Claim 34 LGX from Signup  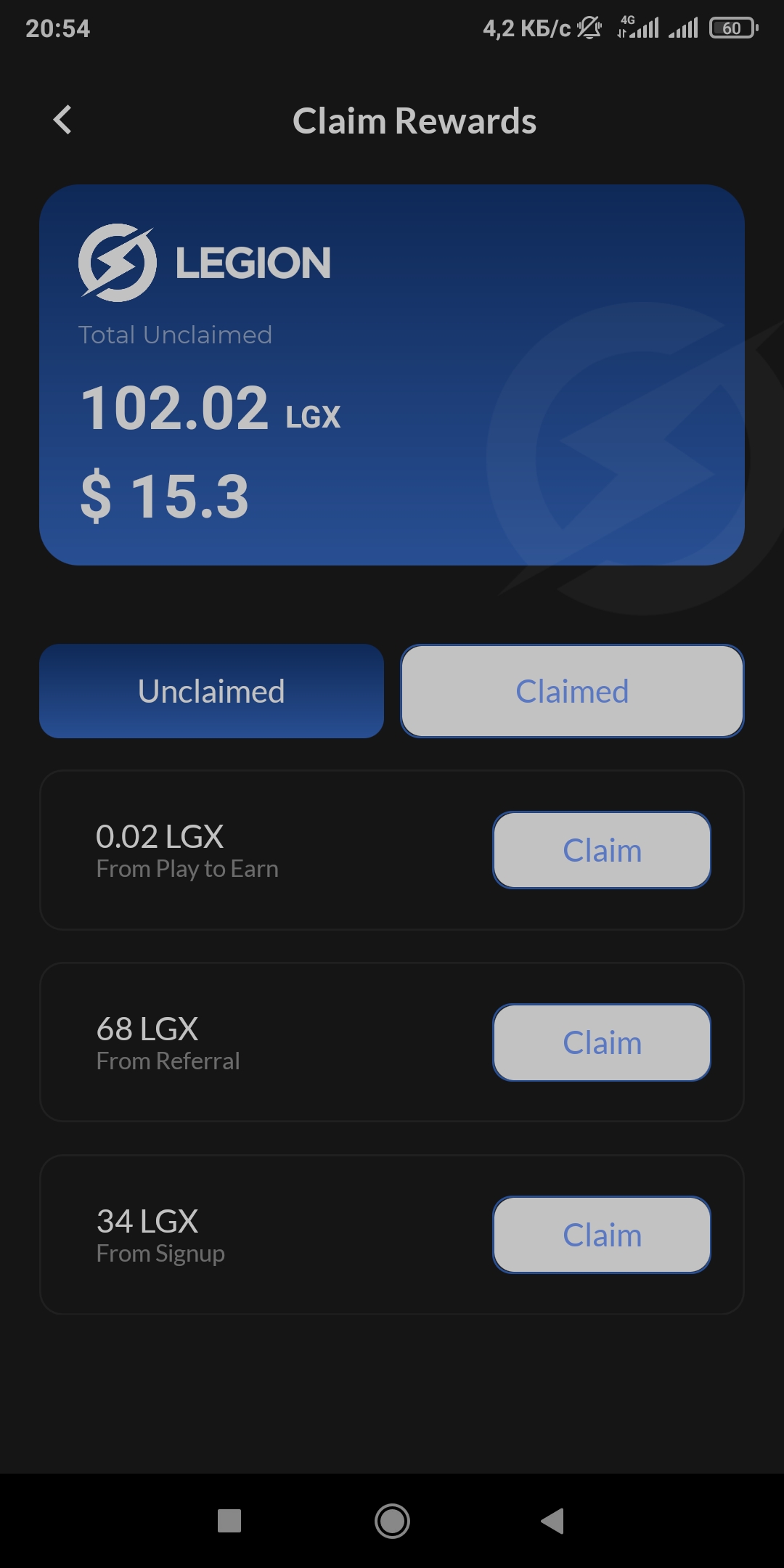tap(602, 1235)
